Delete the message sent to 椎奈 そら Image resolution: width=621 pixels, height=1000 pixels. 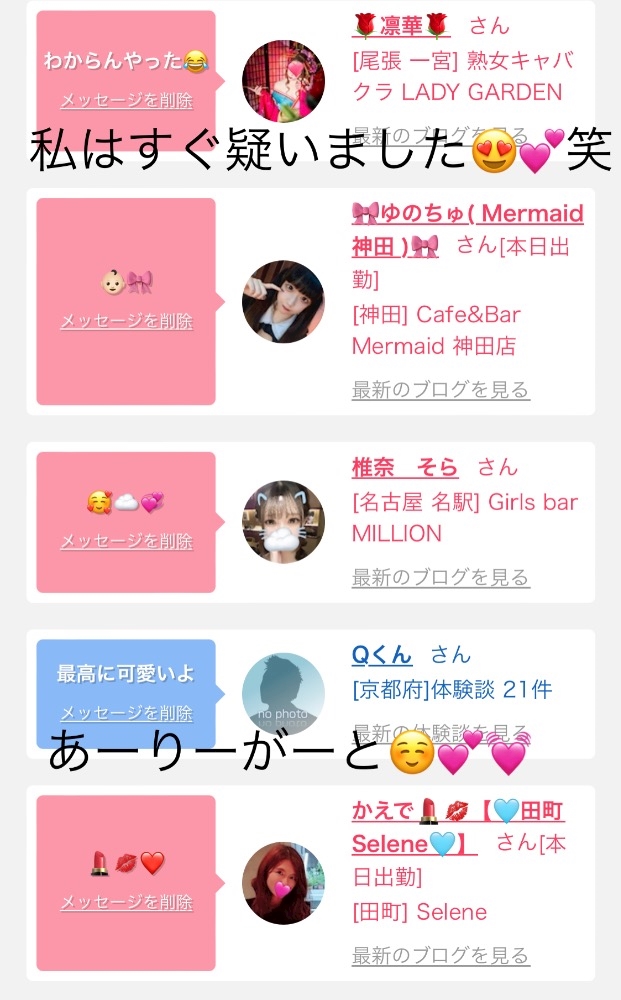[x=126, y=541]
